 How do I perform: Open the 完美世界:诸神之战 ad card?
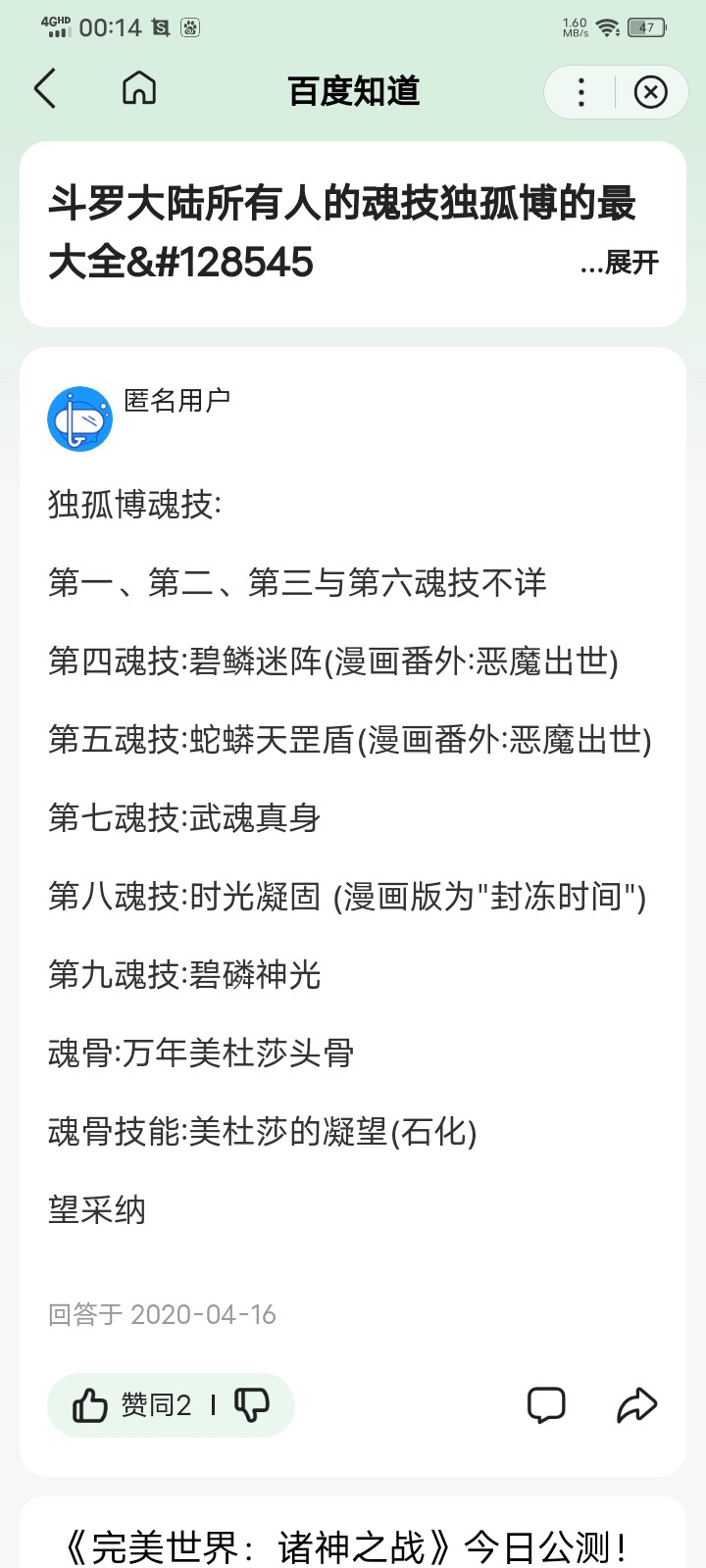[353, 1533]
